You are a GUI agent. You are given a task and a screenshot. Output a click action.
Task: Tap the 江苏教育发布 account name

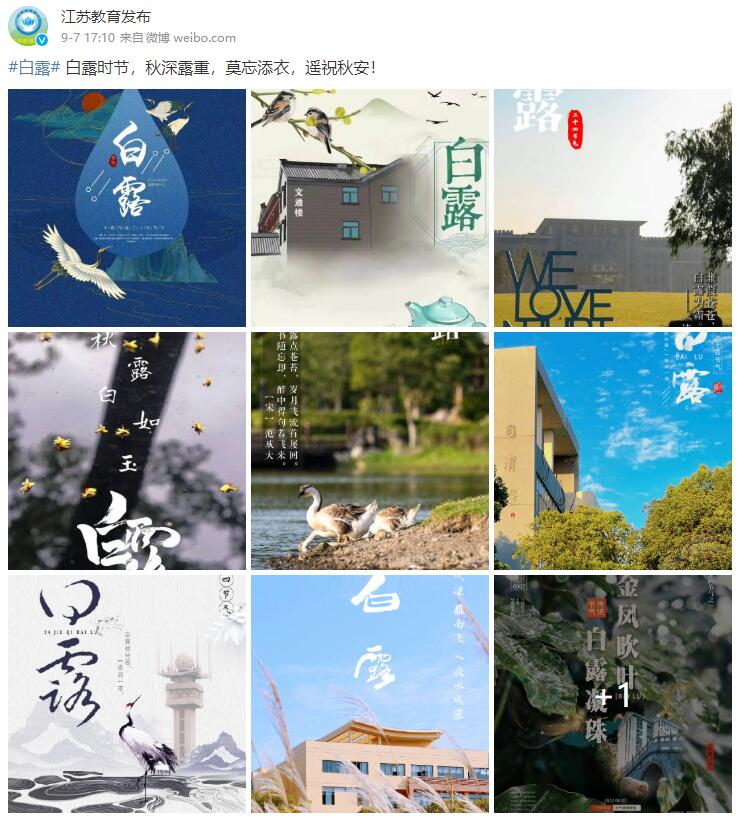pos(106,17)
